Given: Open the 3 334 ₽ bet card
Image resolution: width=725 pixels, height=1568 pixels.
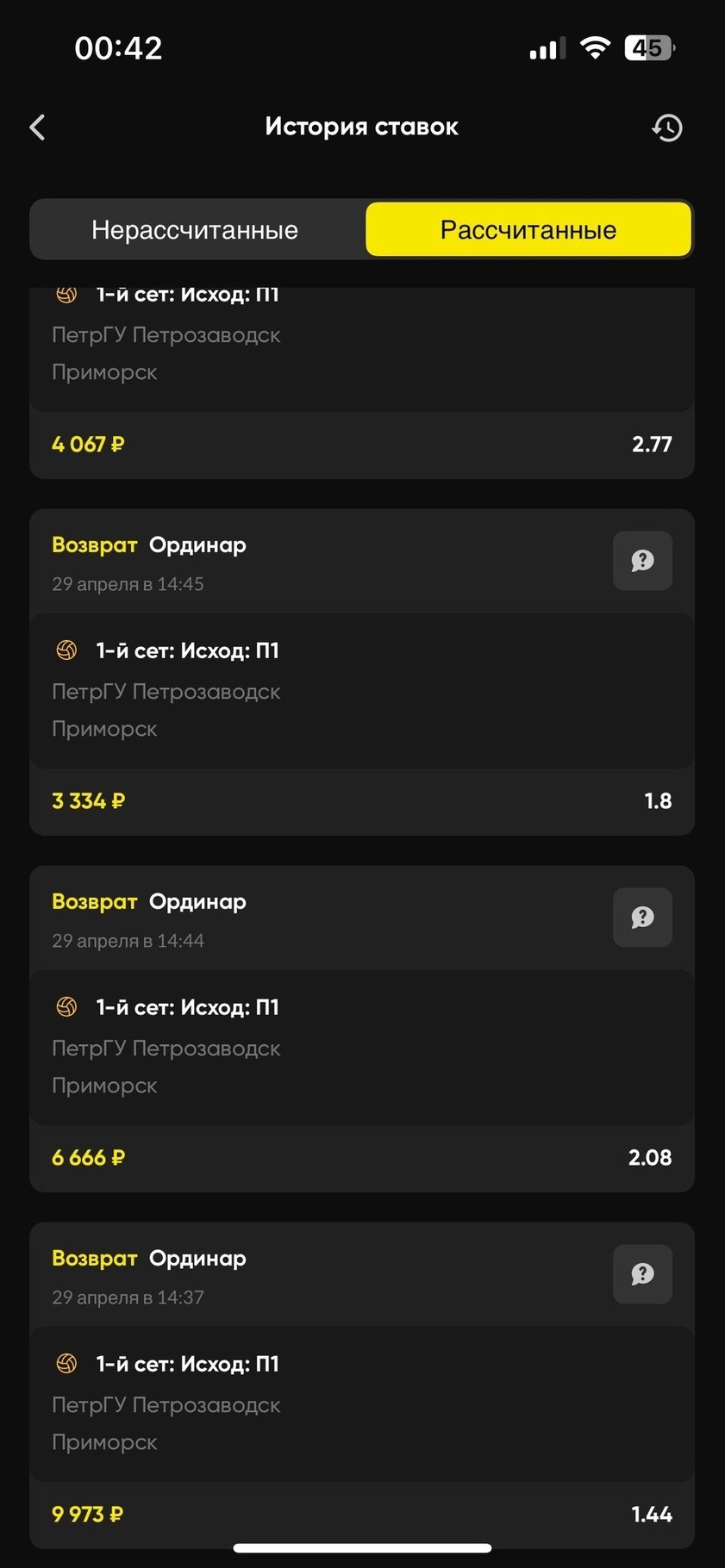Looking at the screenshot, I should (361, 691).
